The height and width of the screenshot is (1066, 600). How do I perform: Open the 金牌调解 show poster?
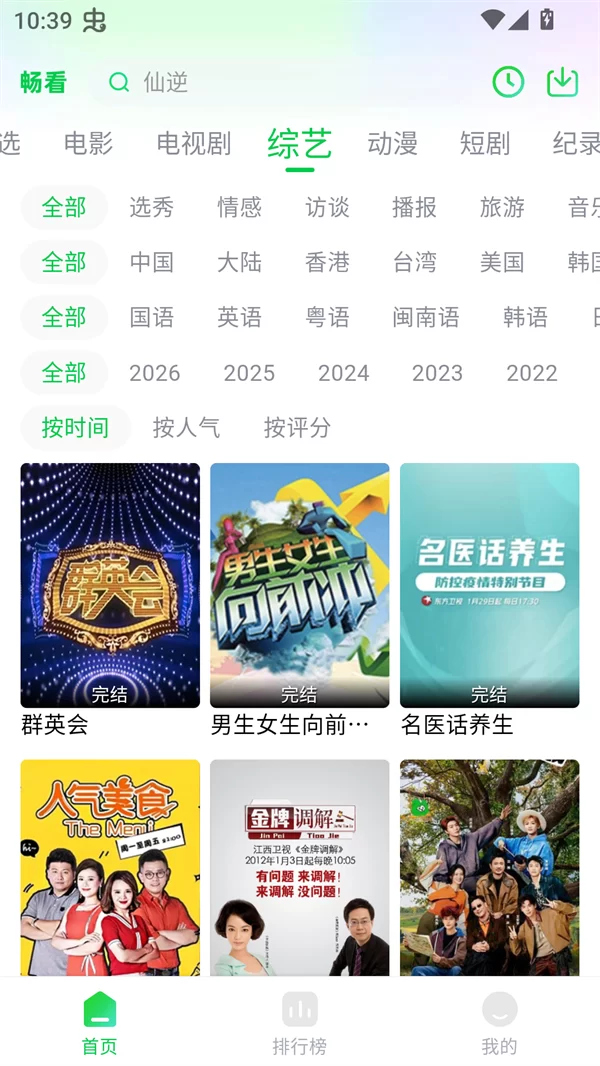300,867
